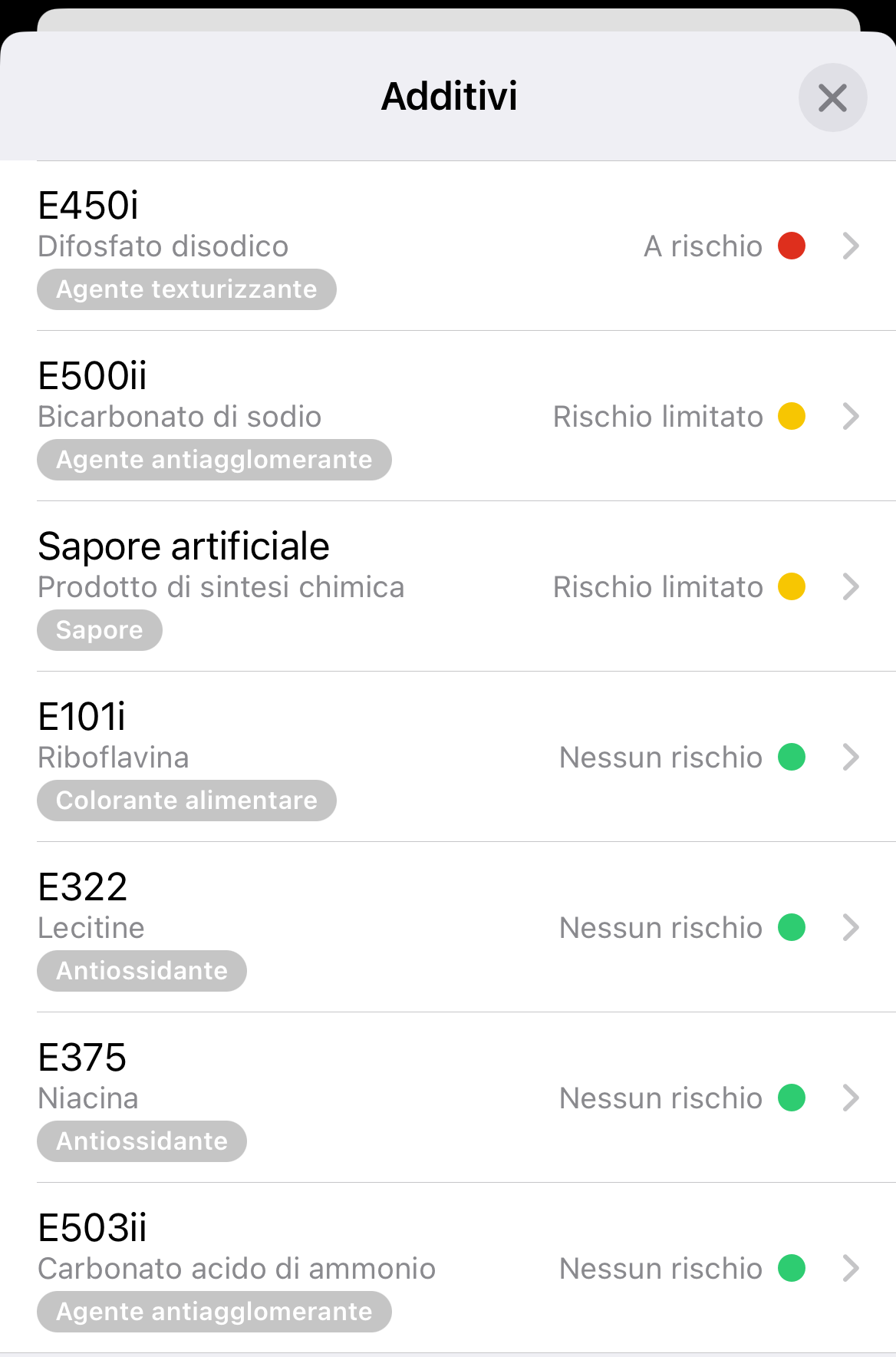Close the Additivi sheet
The height and width of the screenshot is (1357, 896).
coord(832,97)
